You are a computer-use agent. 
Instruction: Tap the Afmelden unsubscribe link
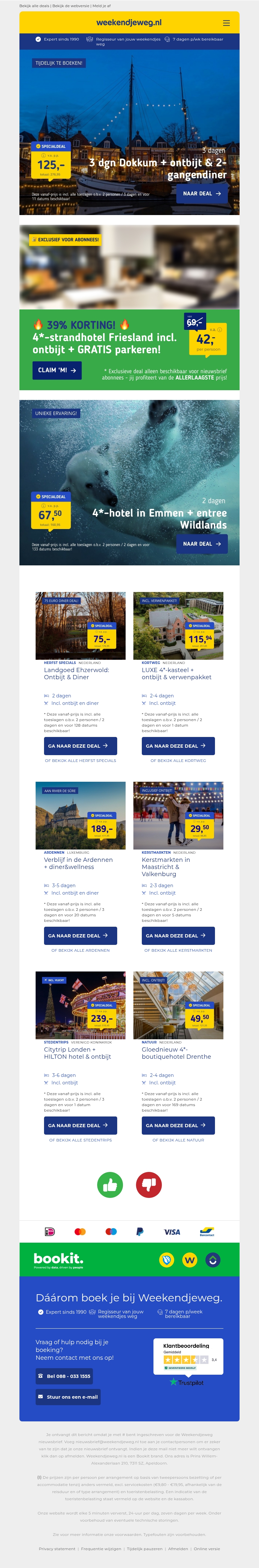(178, 1549)
